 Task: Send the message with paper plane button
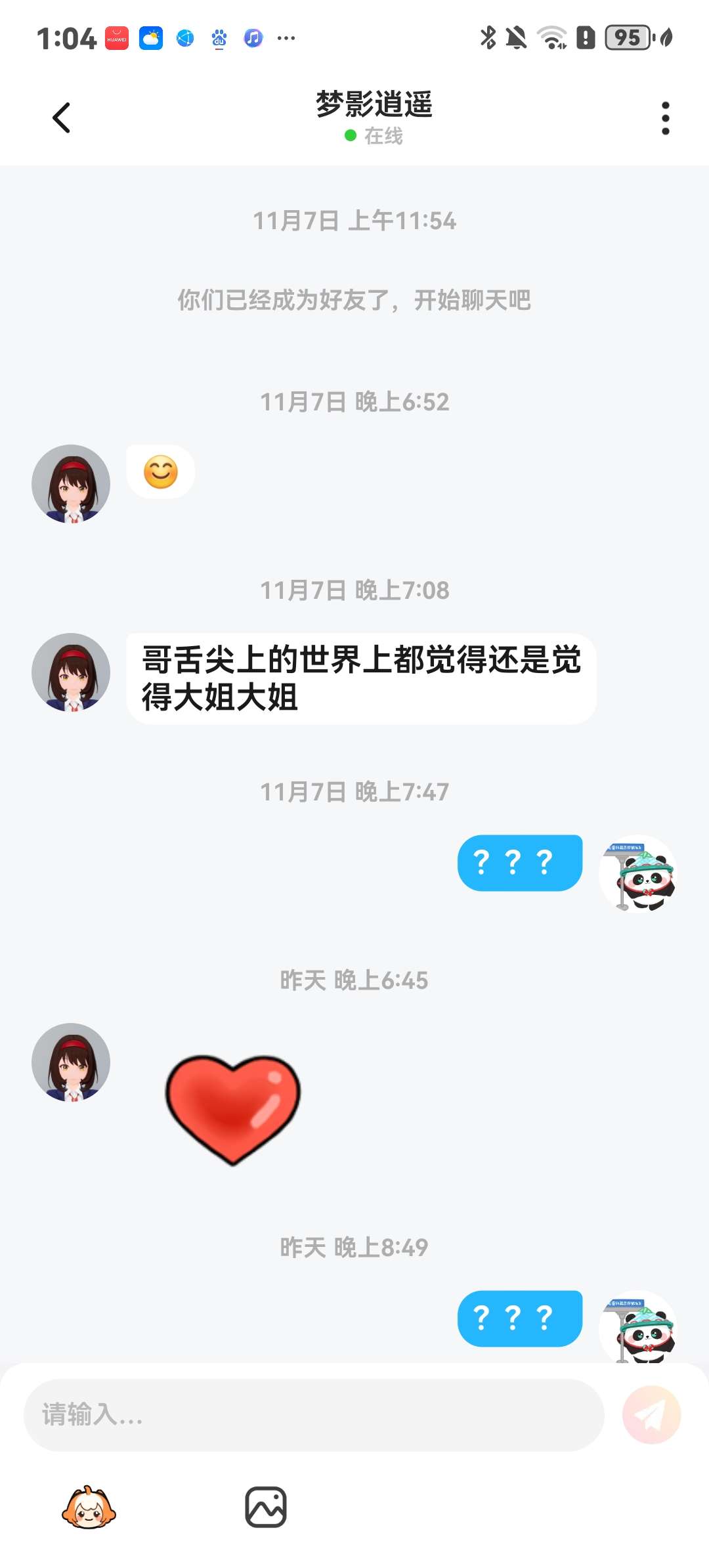point(651,1414)
